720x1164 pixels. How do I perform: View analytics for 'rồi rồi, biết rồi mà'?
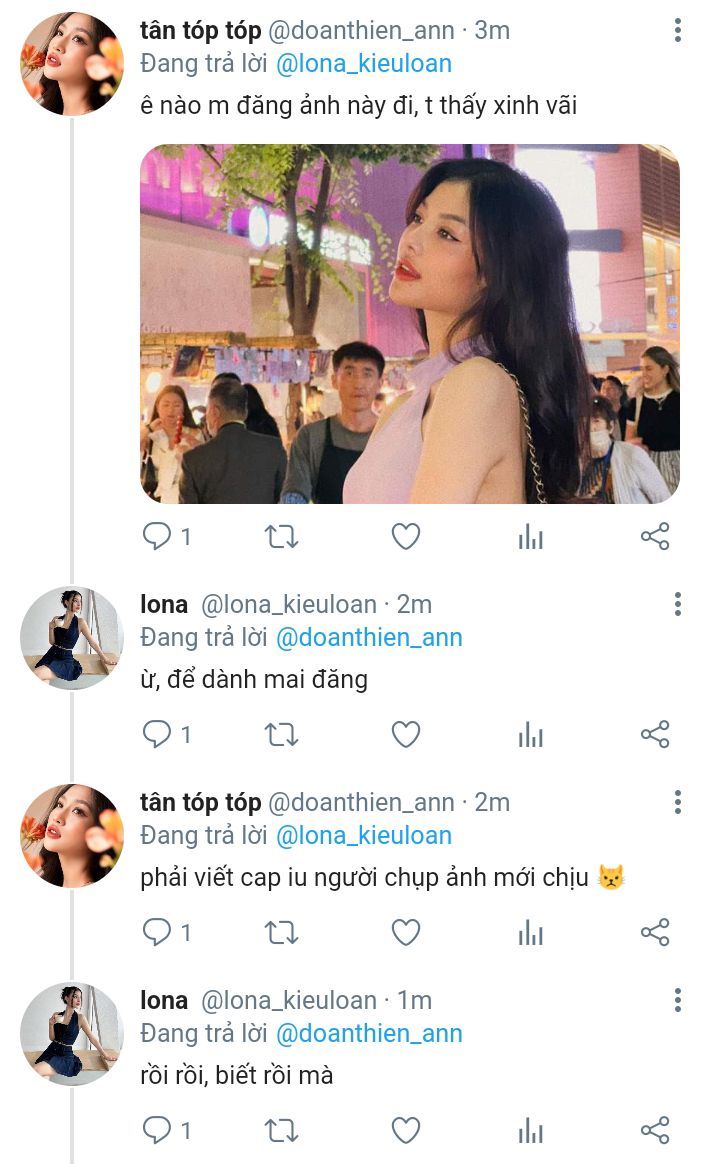[531, 1131]
